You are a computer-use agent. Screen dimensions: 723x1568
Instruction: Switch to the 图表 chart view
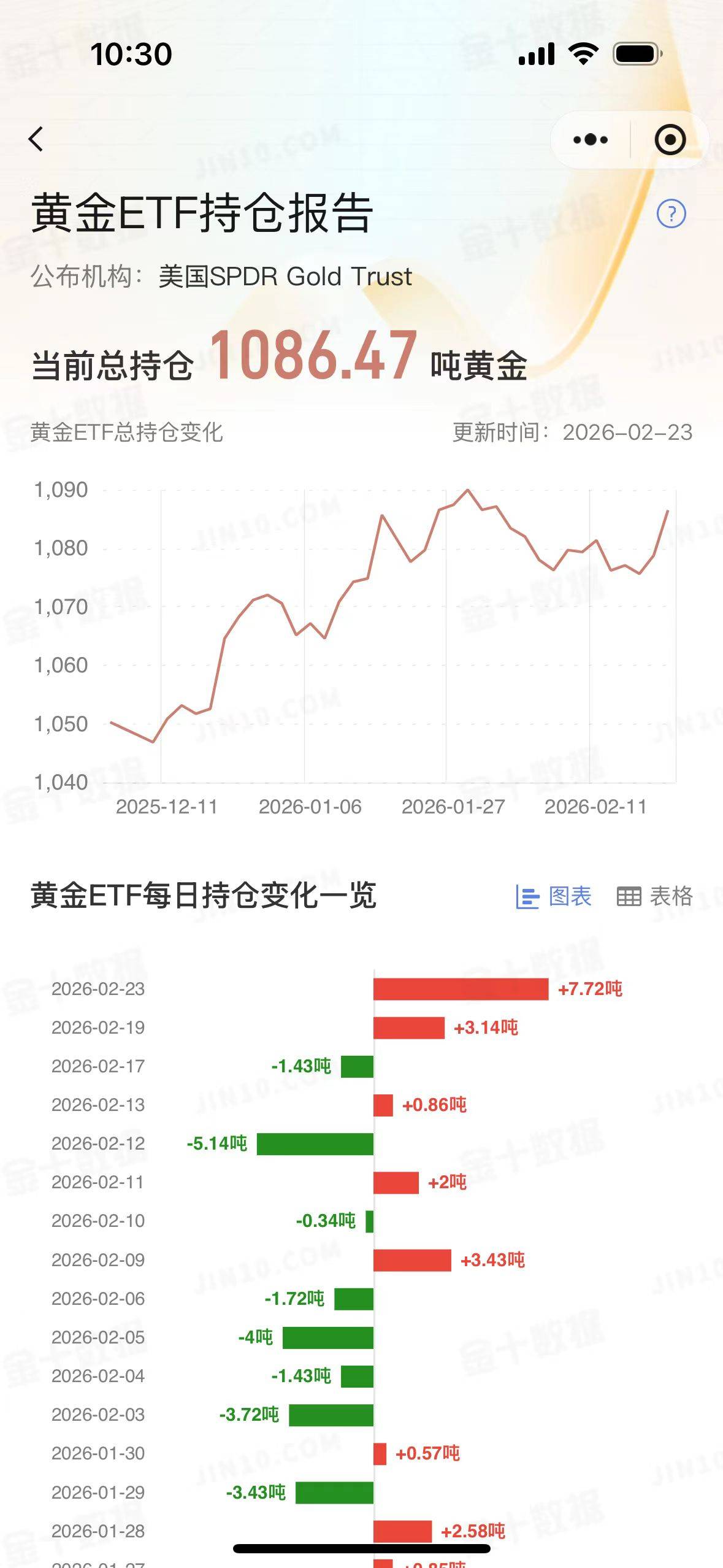pos(554,897)
